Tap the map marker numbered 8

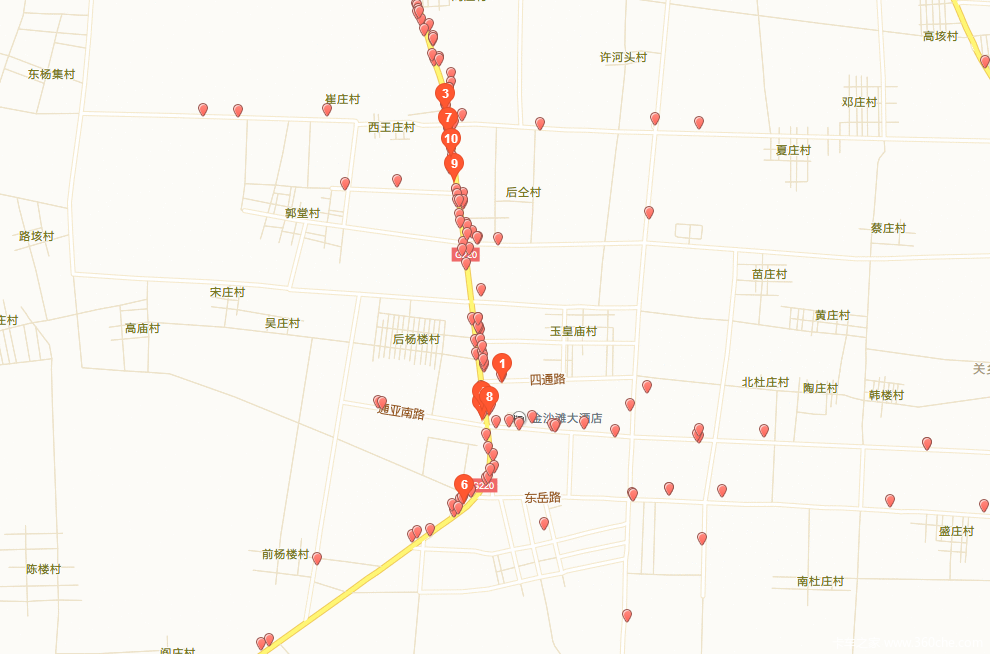[489, 397]
